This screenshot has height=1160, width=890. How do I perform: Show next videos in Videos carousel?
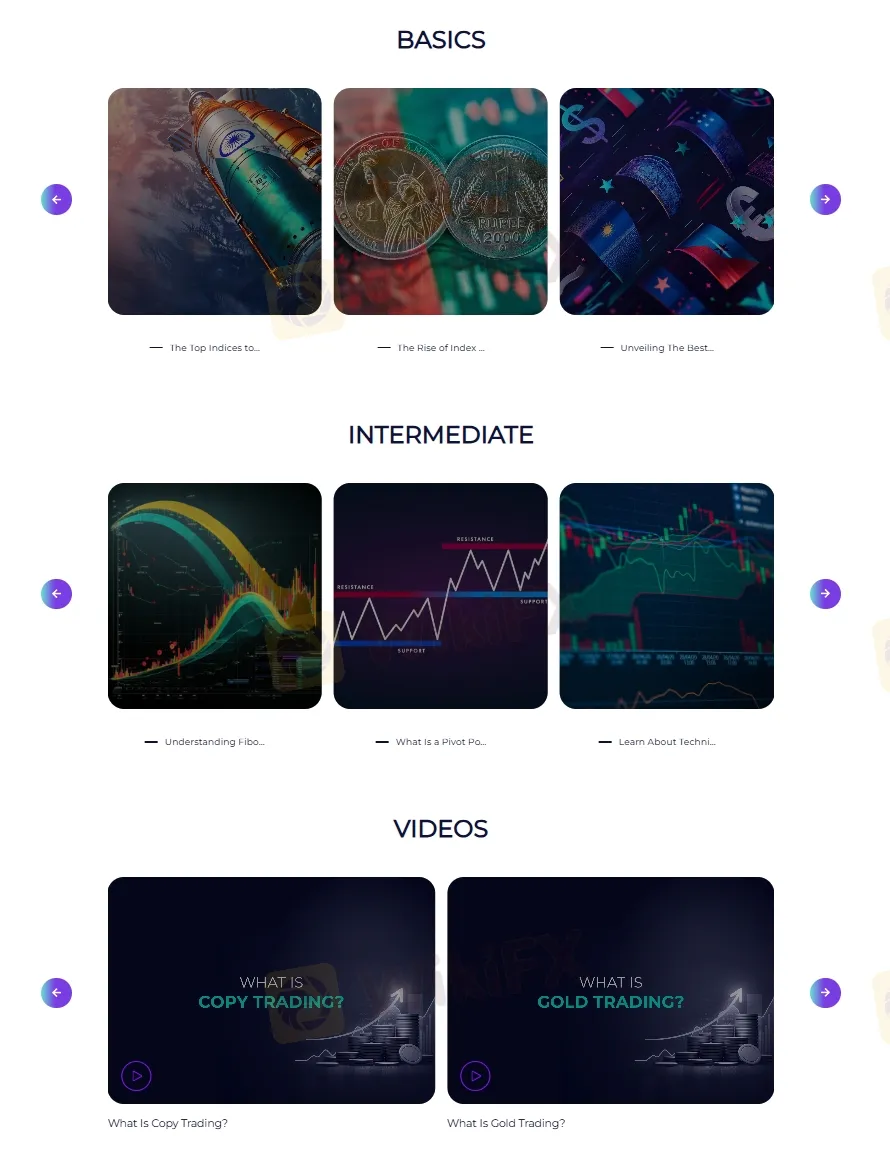pyautogui.click(x=825, y=993)
